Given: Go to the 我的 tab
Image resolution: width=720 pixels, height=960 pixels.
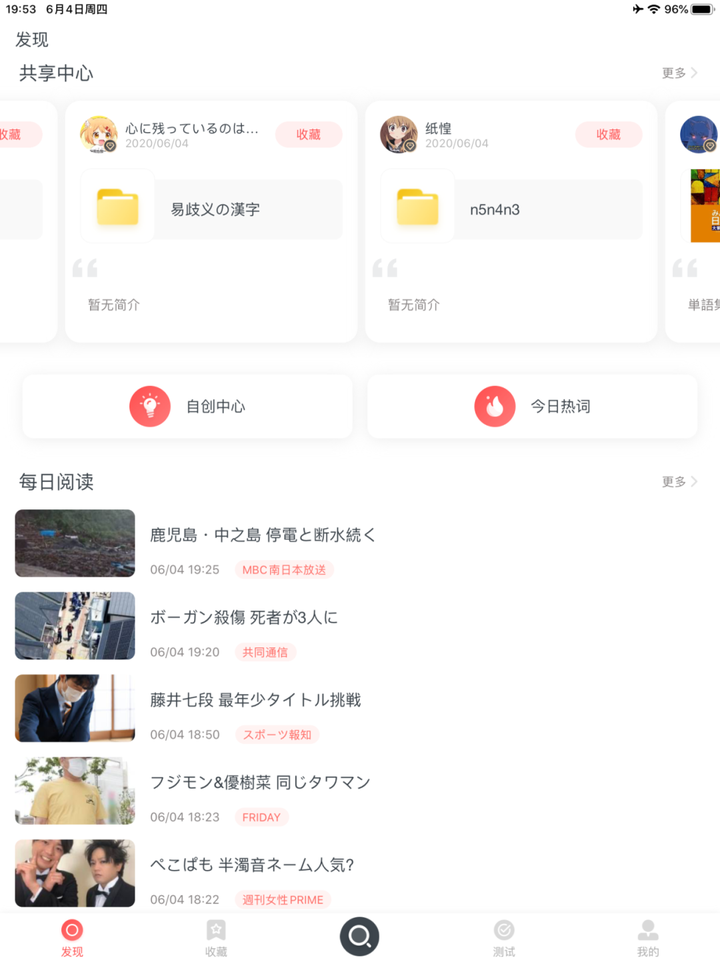Looking at the screenshot, I should click(648, 938).
